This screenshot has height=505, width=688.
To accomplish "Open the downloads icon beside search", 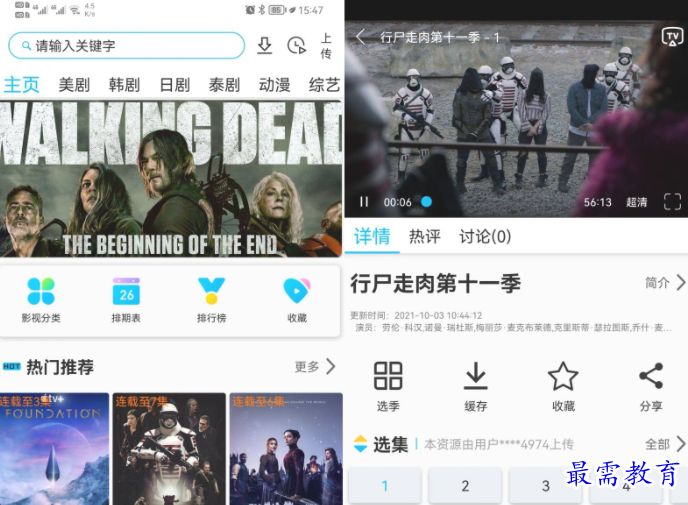I will pos(264,45).
